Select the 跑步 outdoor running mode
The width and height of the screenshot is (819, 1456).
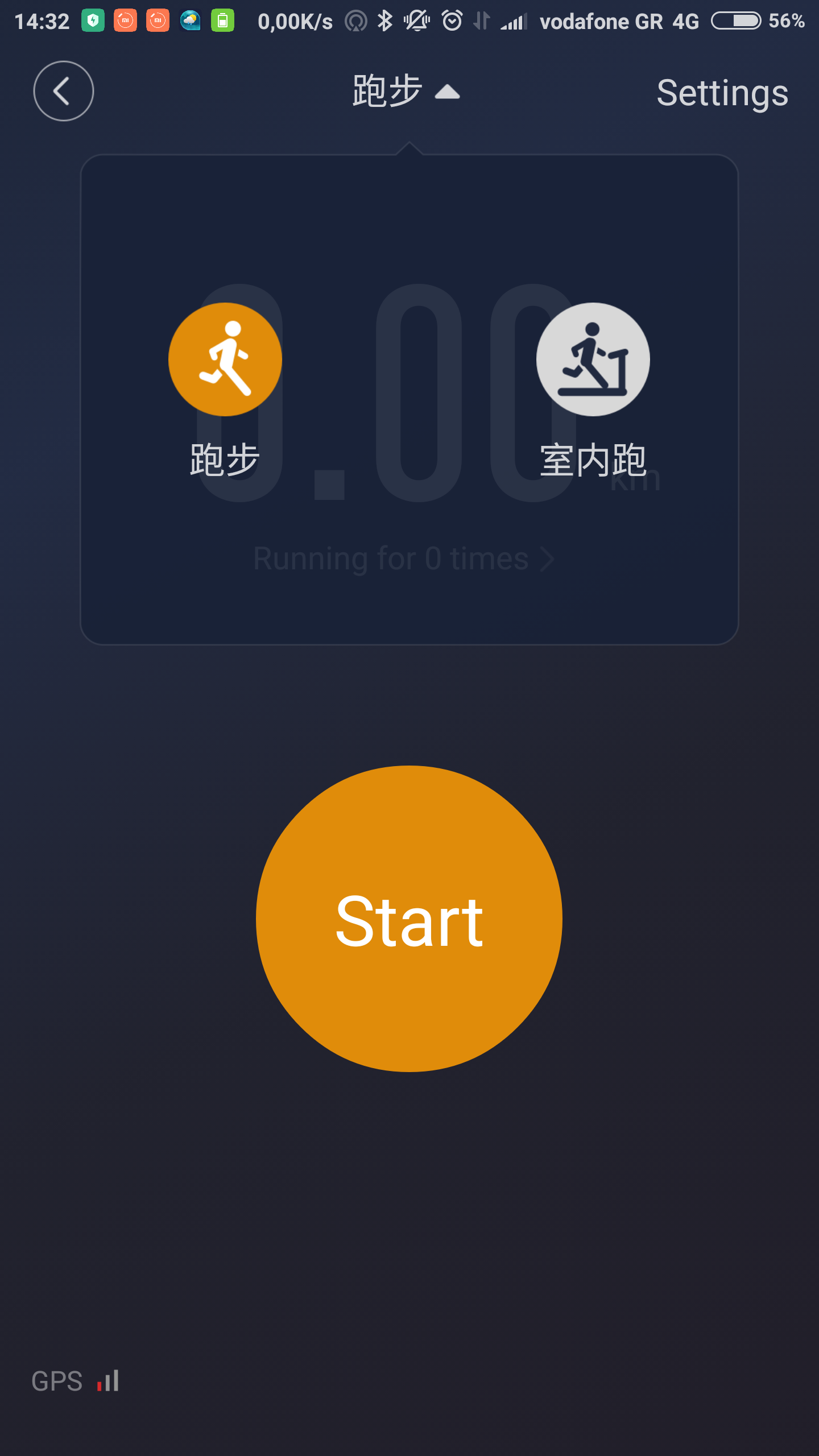[225, 359]
